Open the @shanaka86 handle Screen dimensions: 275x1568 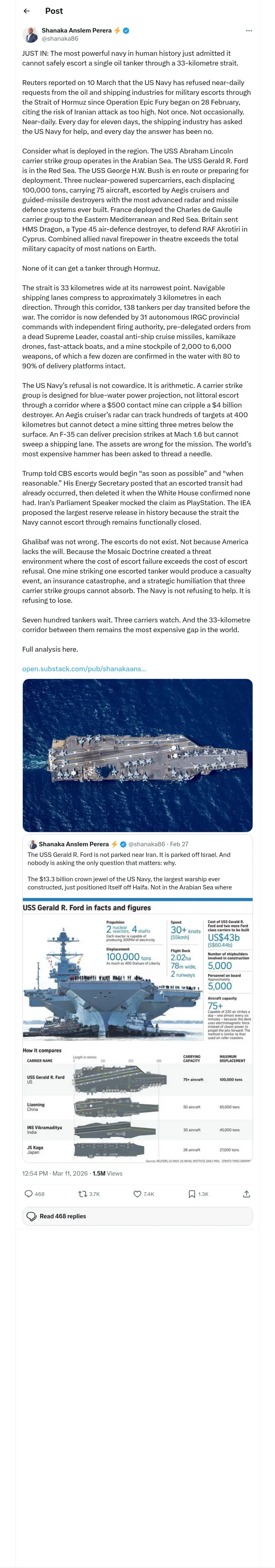click(x=60, y=38)
